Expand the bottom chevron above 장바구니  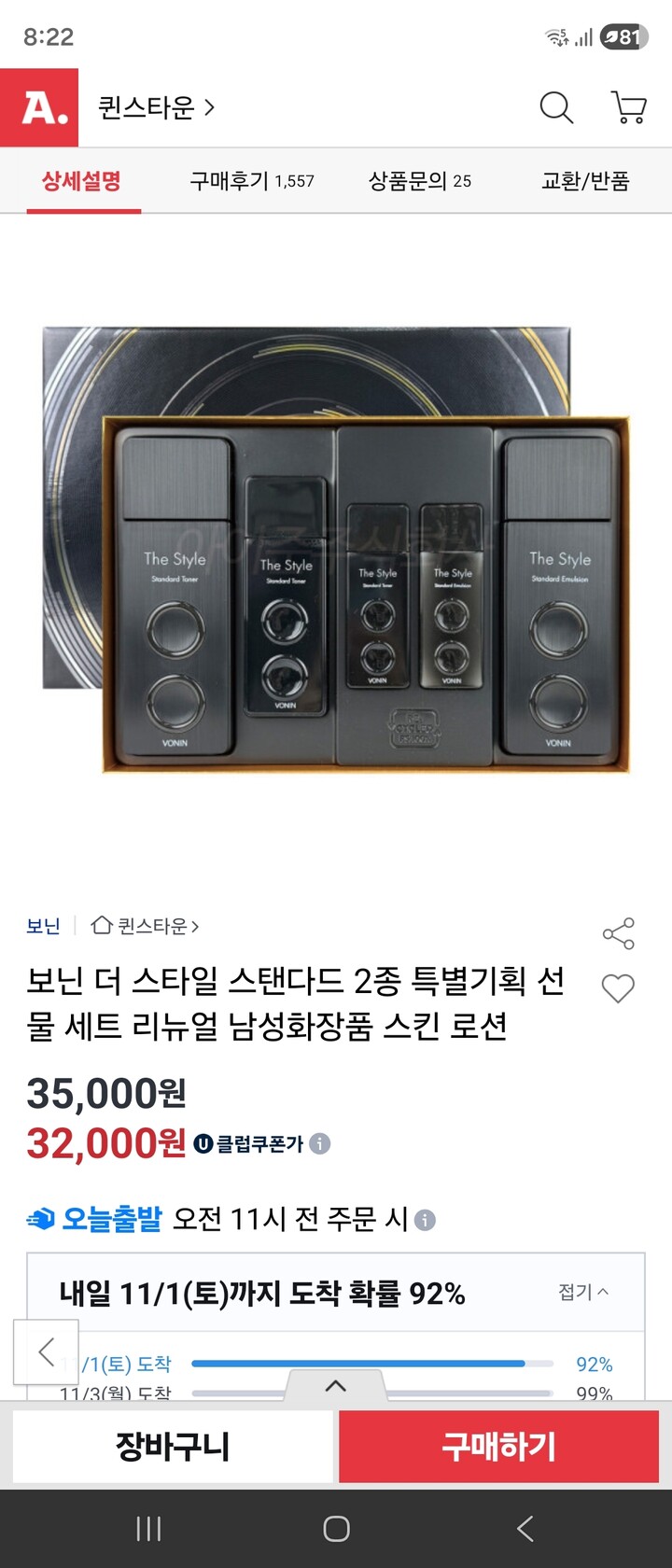point(336,1388)
